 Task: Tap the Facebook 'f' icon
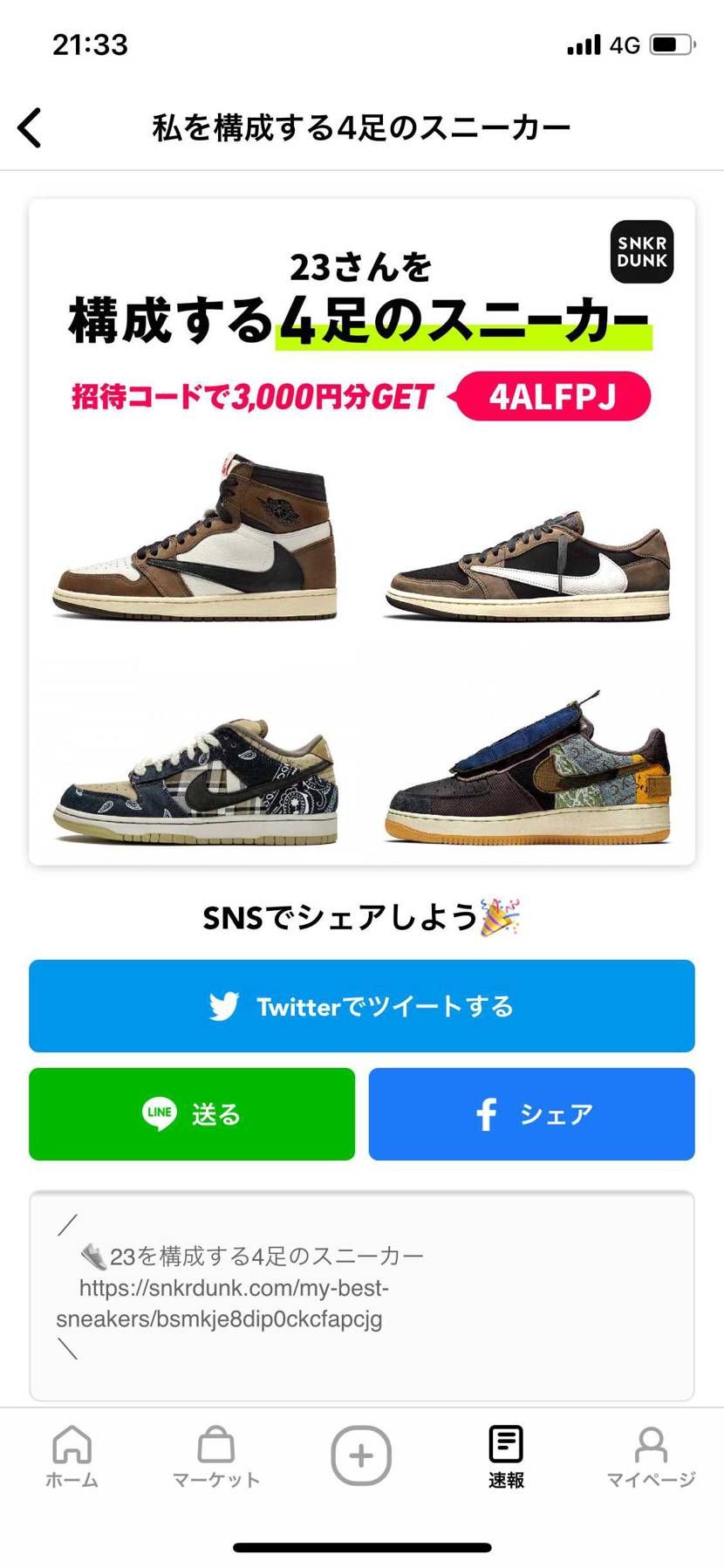[485, 1113]
